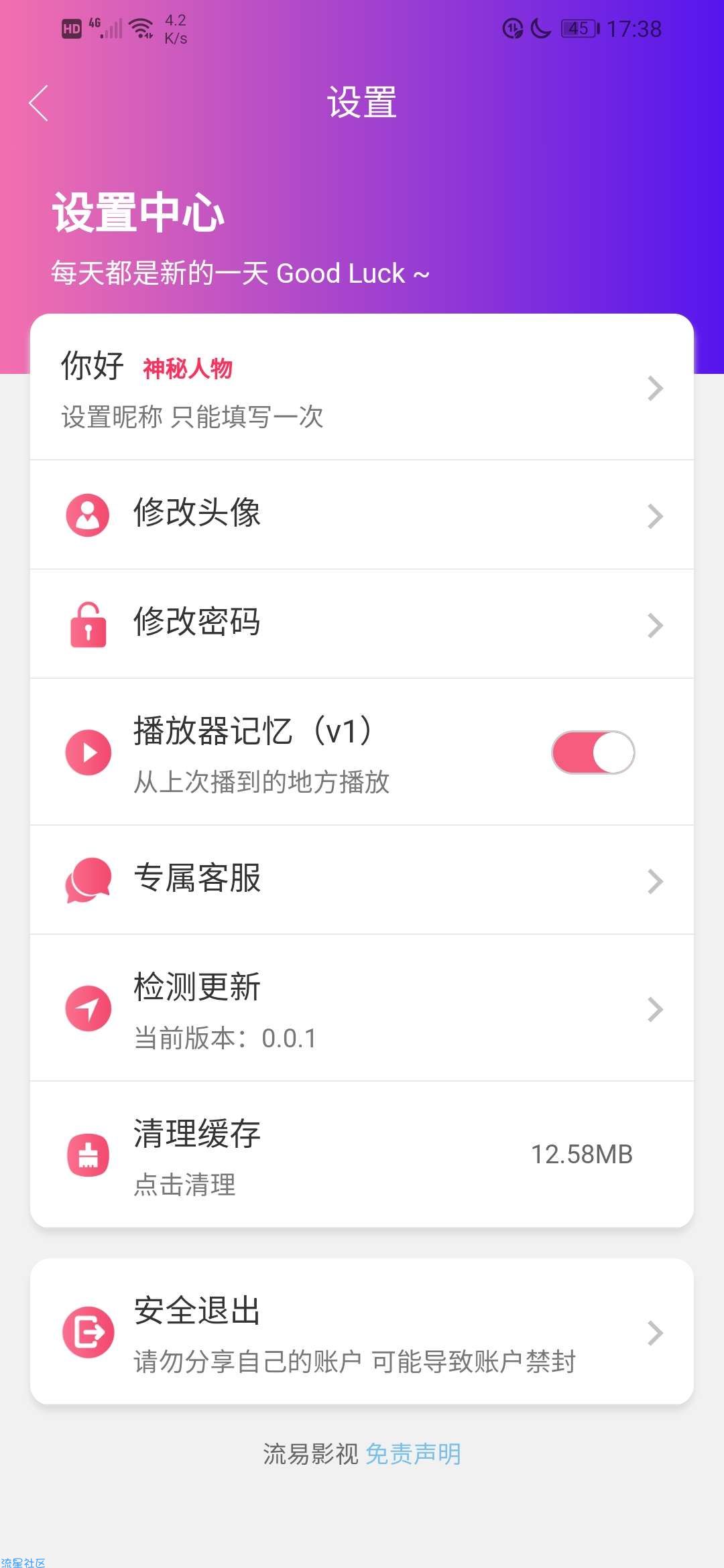Open the 你好 神秘人物 nickname row
724x1568 pixels.
click(362, 388)
